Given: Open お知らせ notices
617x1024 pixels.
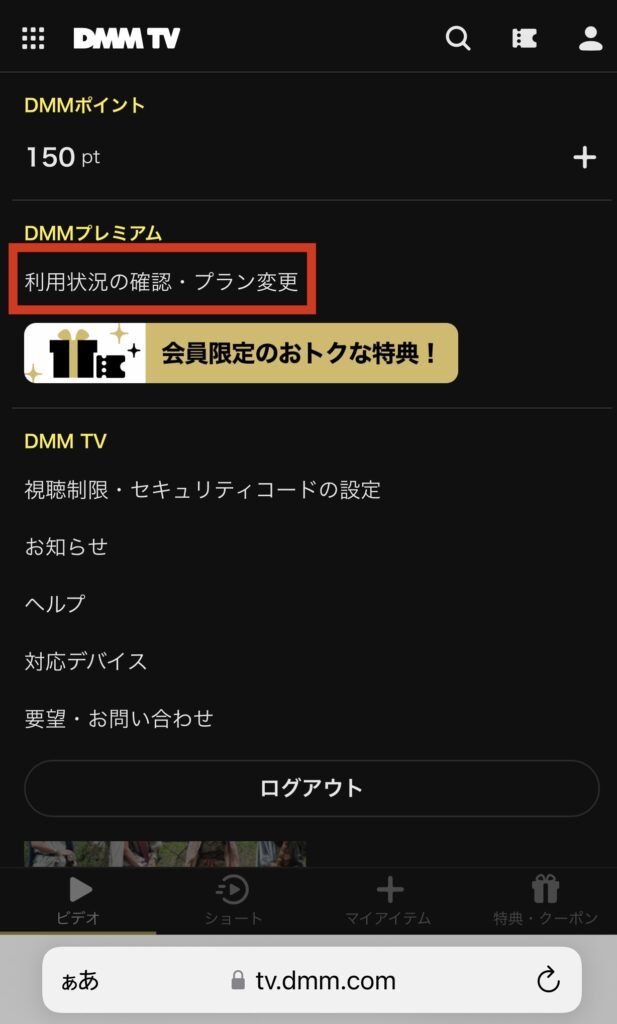Looking at the screenshot, I should click(66, 547).
